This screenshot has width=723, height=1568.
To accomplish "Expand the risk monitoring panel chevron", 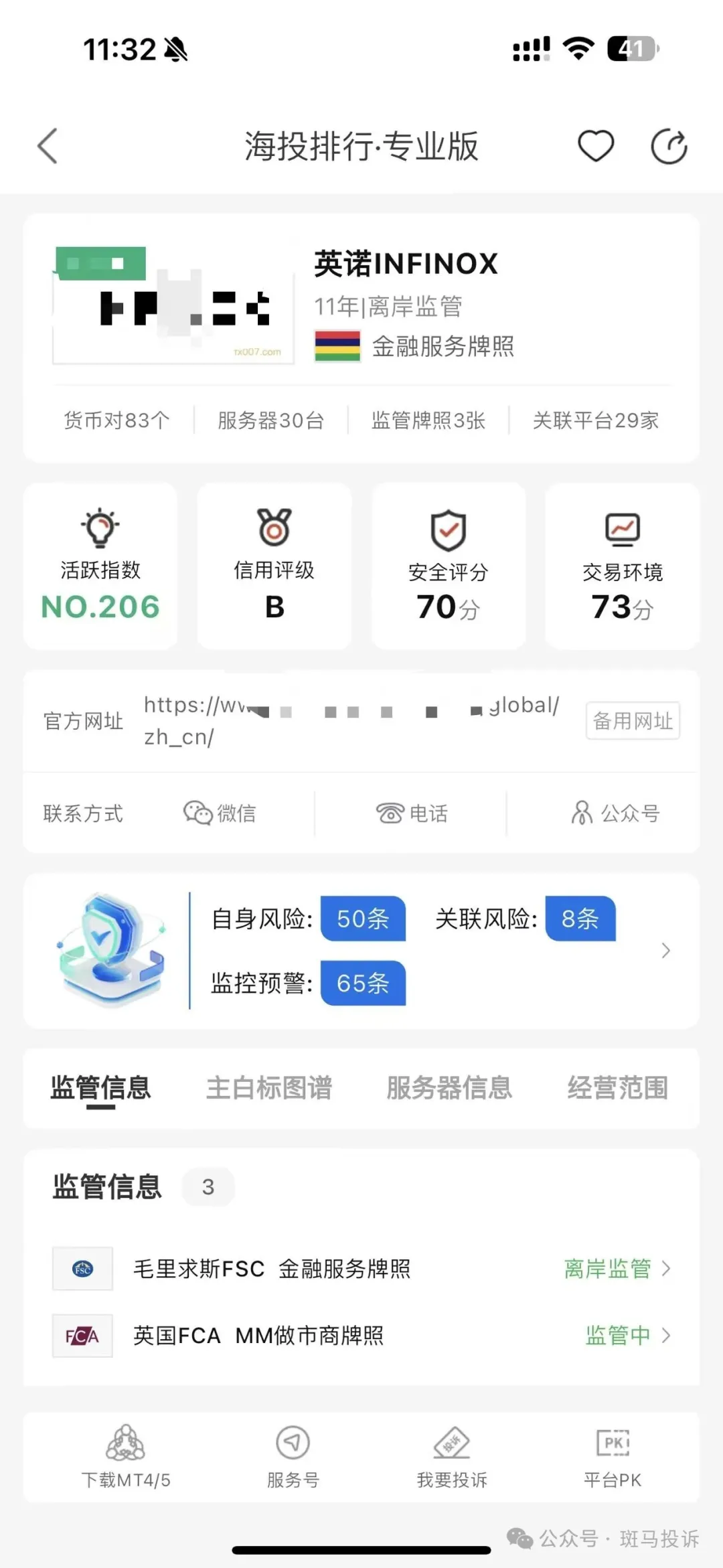I will pos(667,951).
